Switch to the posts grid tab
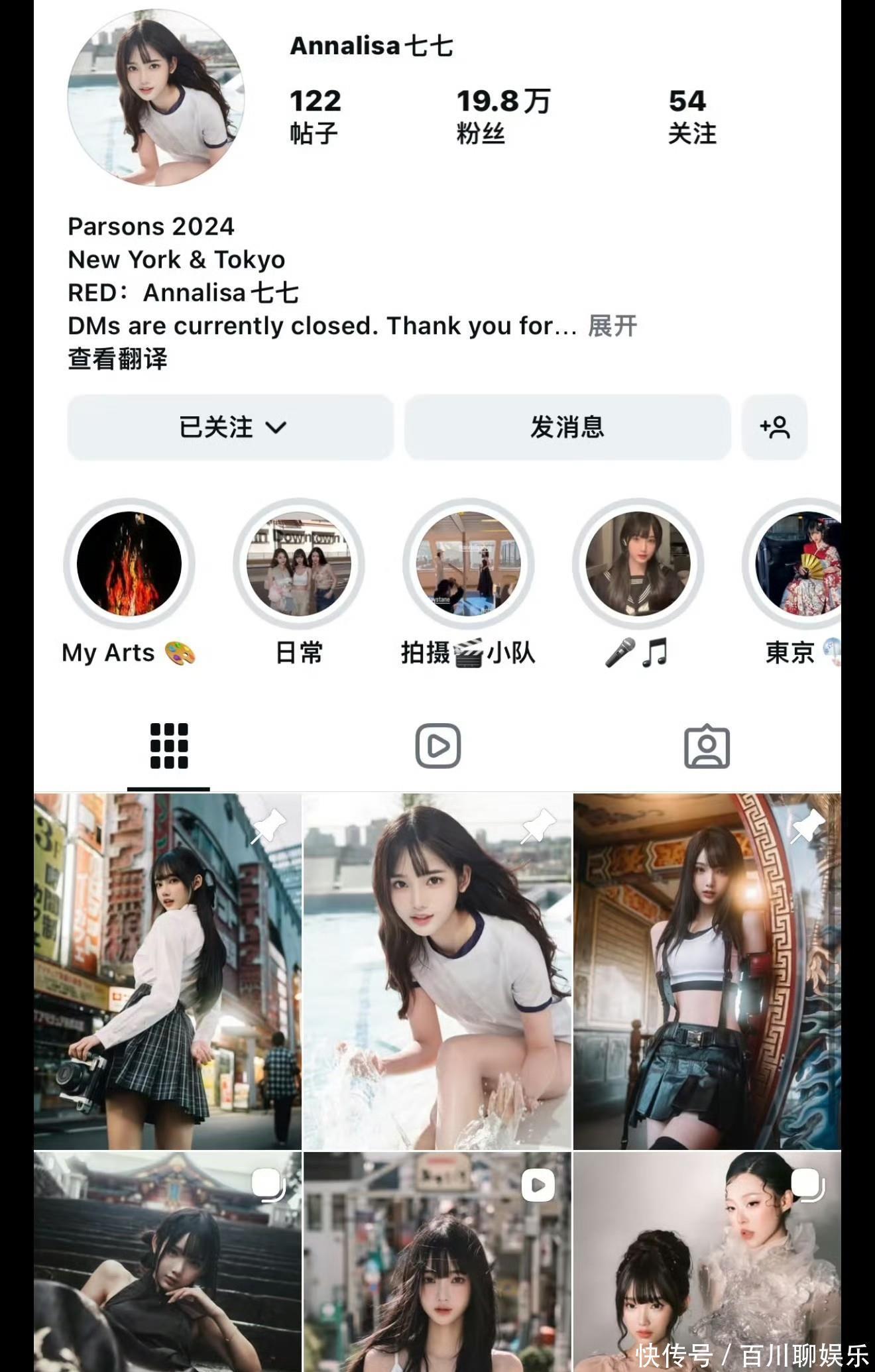Screen dimensions: 875x1372 169,746
